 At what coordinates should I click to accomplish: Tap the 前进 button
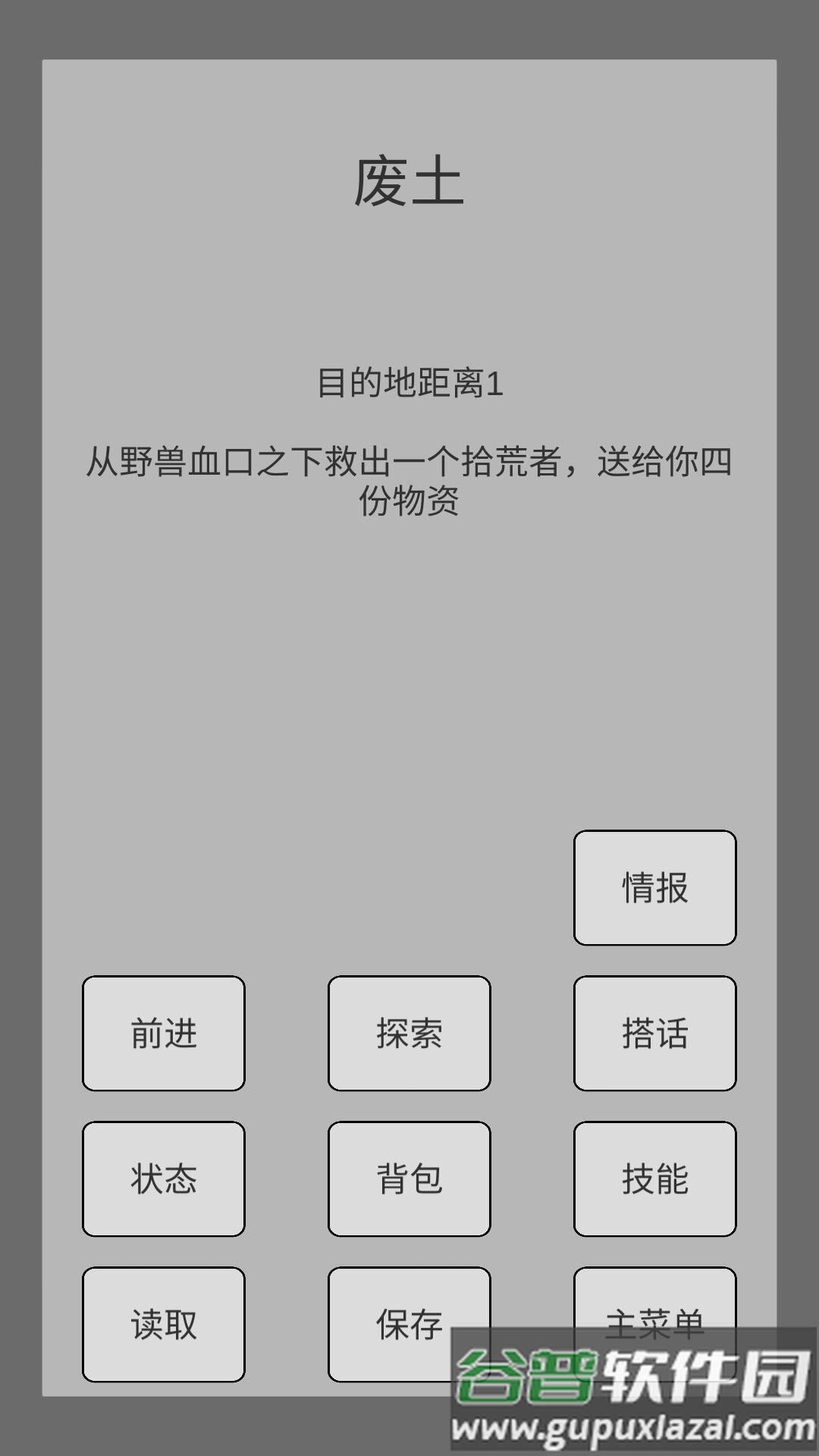[x=163, y=1034]
